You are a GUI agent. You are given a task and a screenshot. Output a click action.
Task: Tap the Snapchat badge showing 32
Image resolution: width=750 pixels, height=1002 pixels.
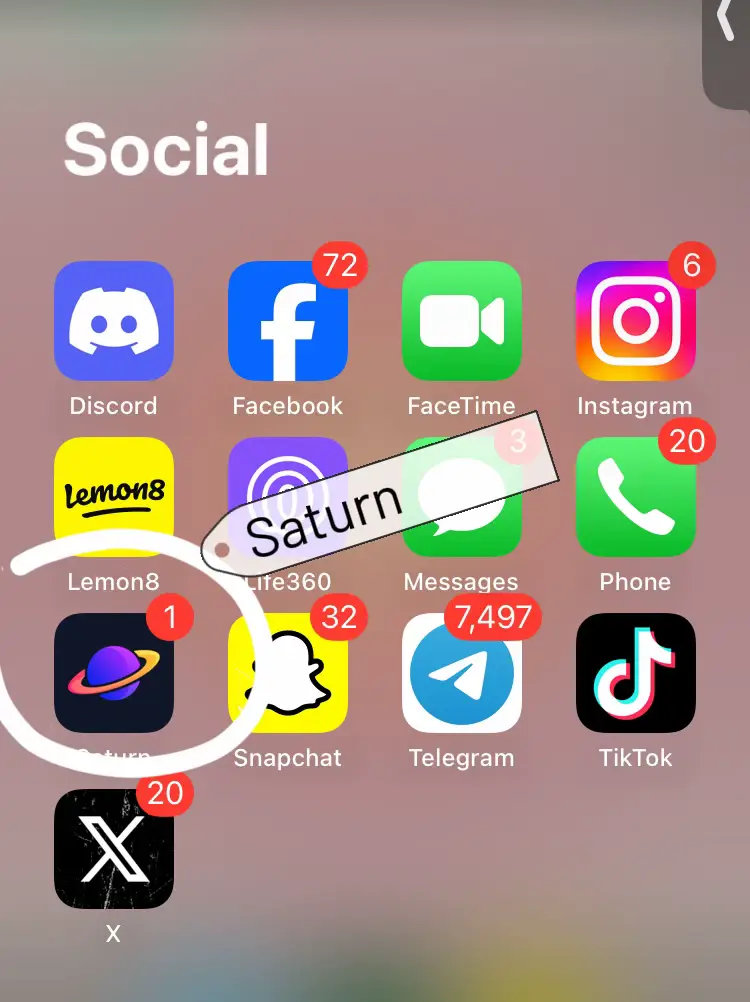click(339, 617)
